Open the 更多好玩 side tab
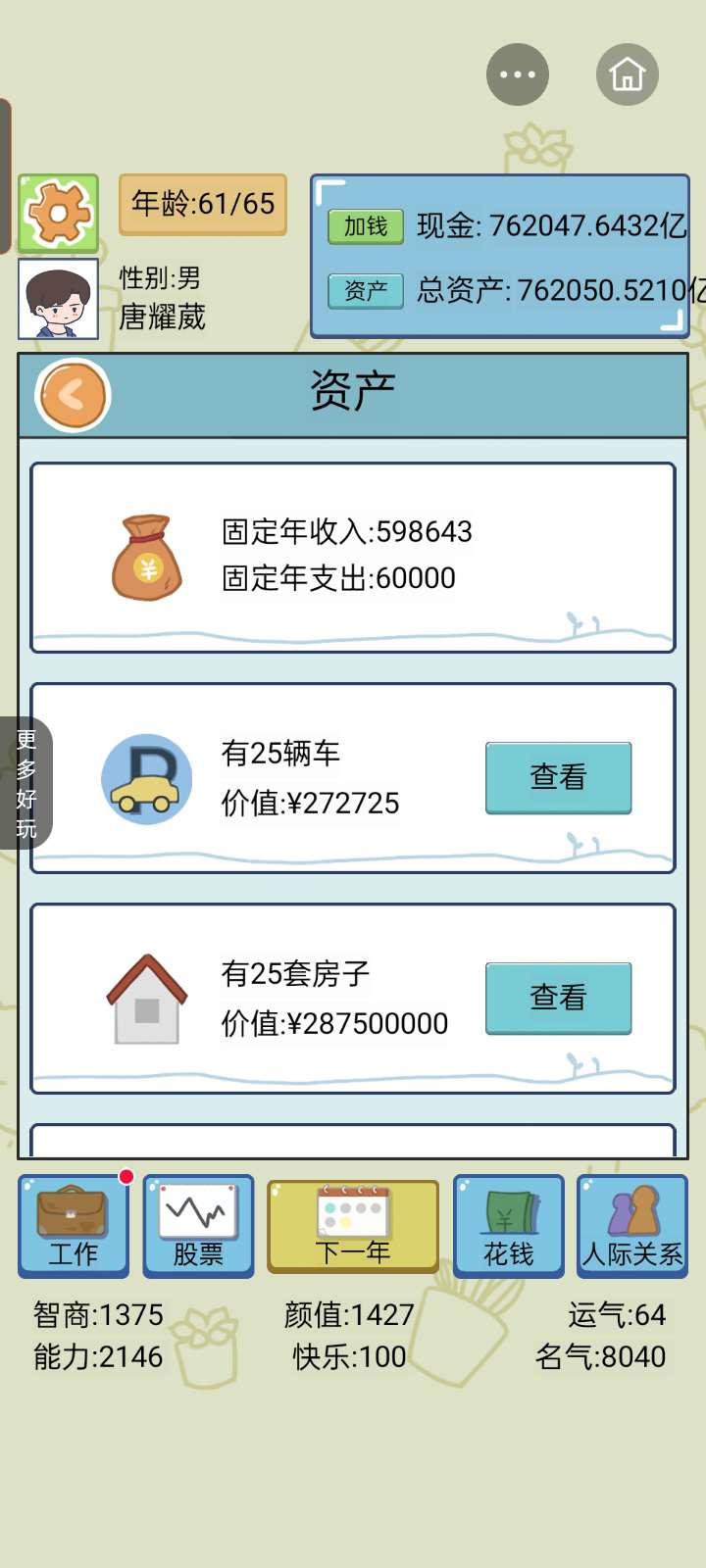 [25, 783]
